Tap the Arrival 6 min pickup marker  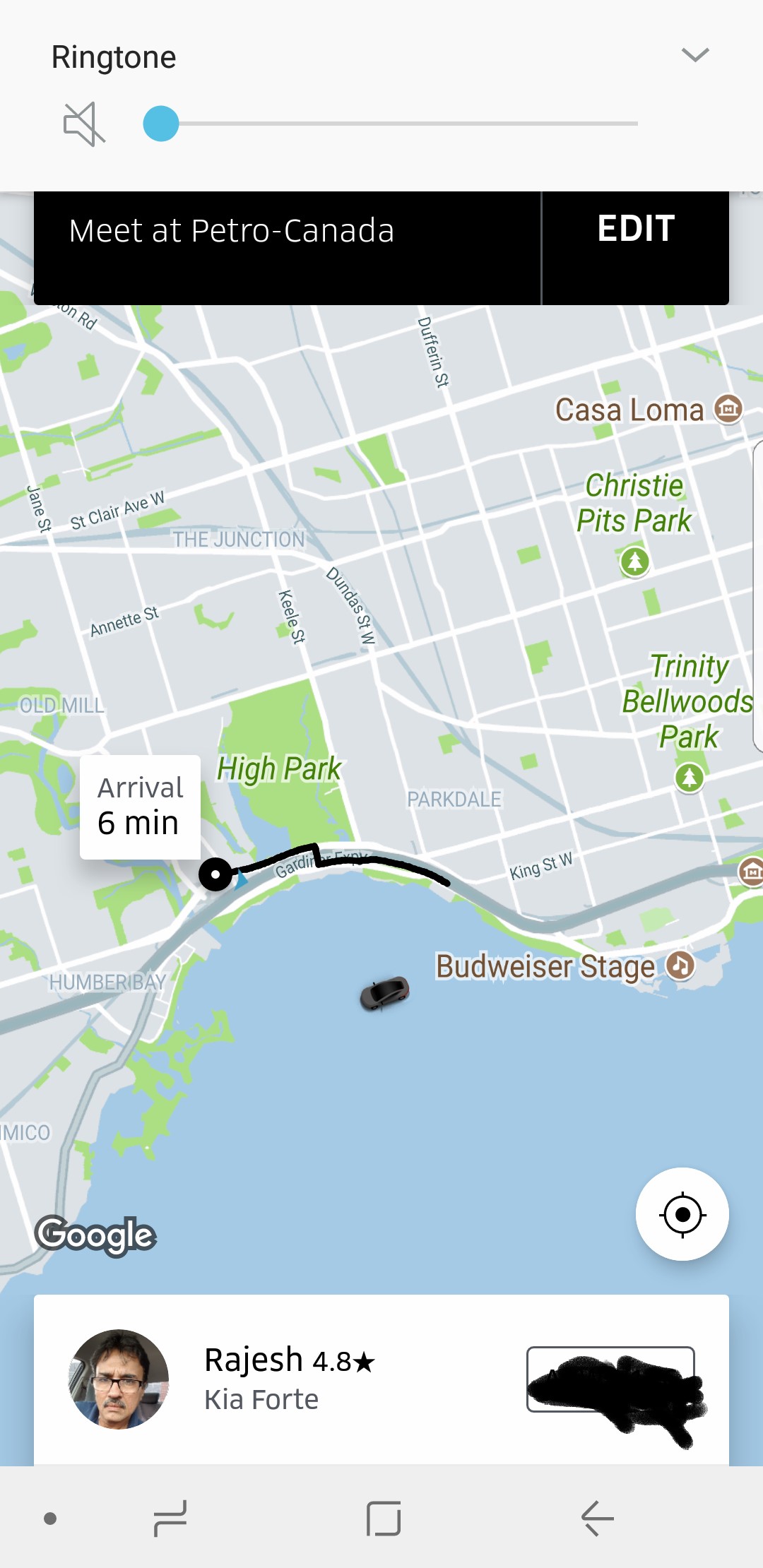[x=141, y=807]
